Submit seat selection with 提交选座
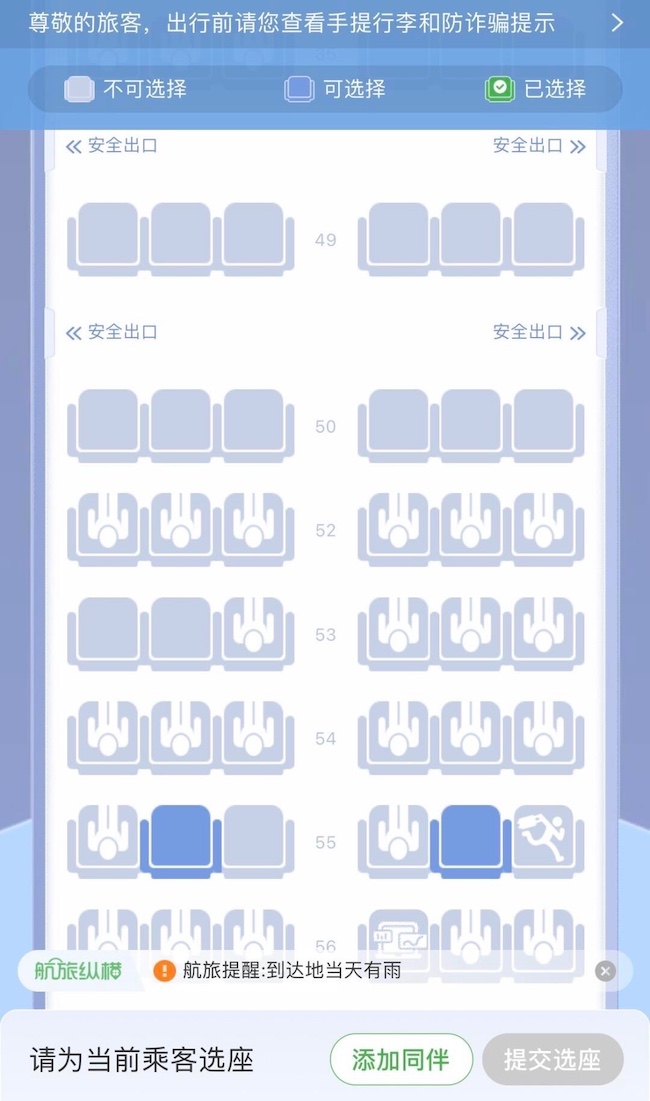The image size is (650, 1101). (x=552, y=1059)
